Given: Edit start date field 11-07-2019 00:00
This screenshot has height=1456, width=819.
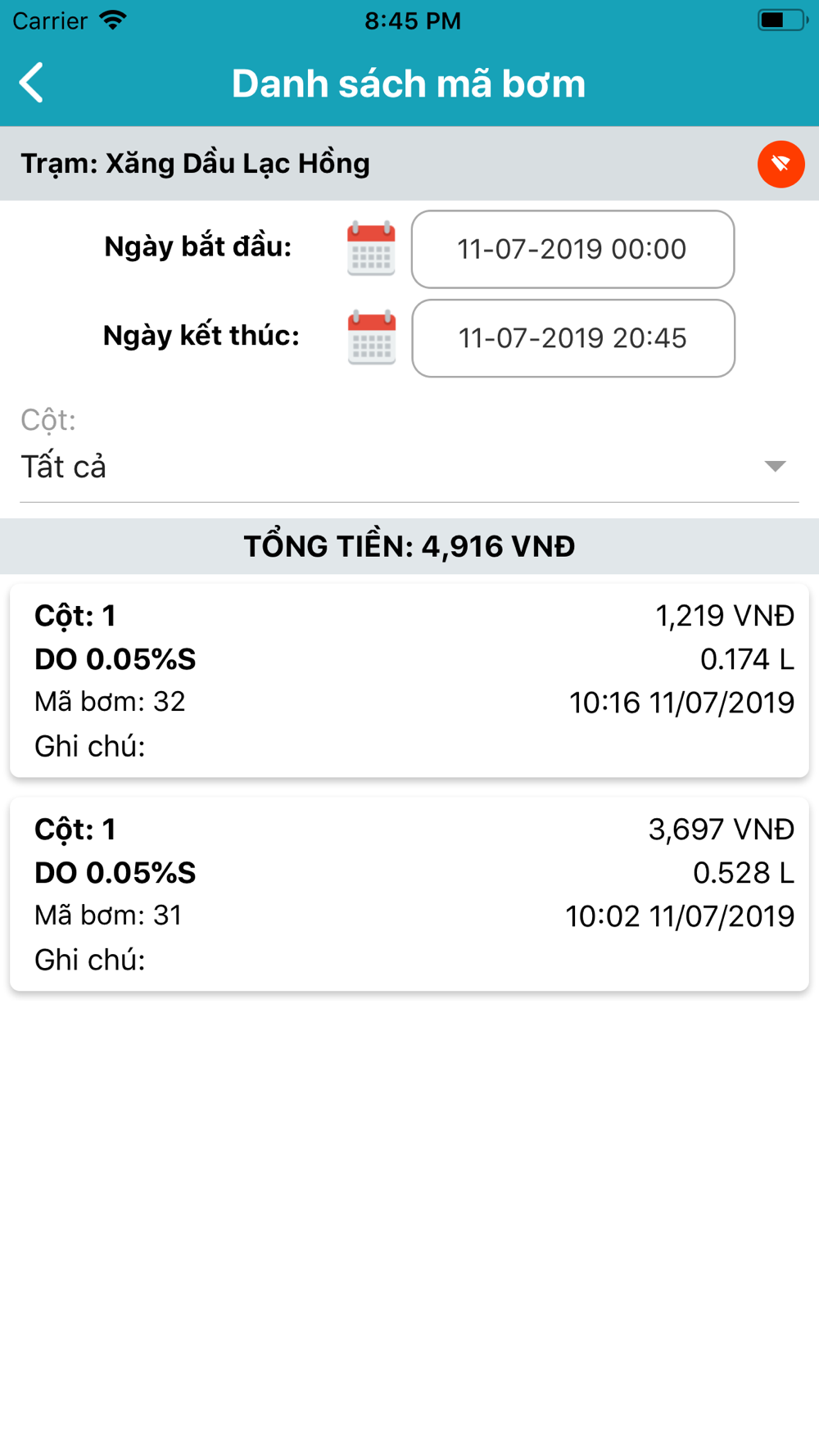Looking at the screenshot, I should click(x=572, y=249).
